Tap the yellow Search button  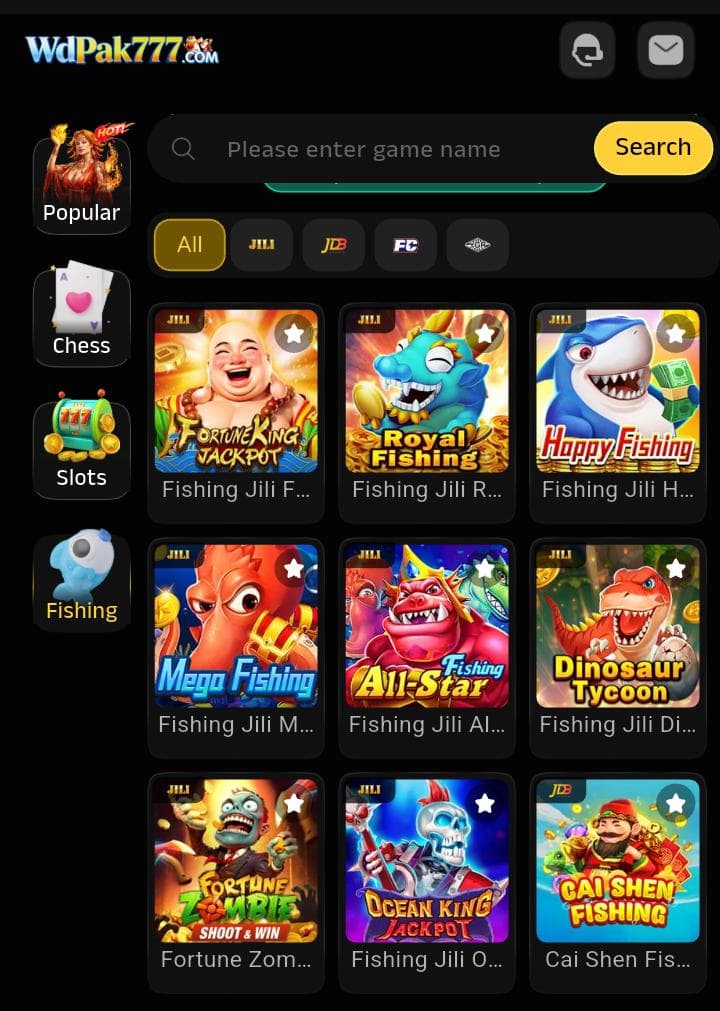tap(653, 147)
